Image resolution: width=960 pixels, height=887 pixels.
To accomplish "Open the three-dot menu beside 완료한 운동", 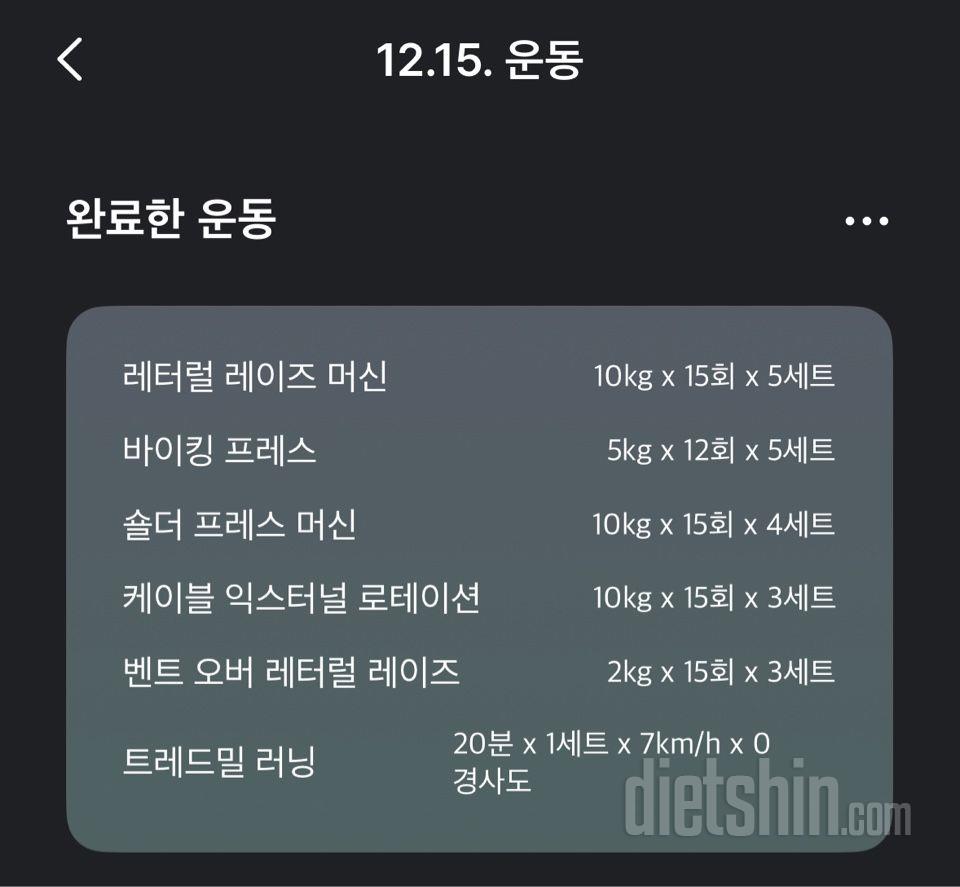I will [866, 221].
